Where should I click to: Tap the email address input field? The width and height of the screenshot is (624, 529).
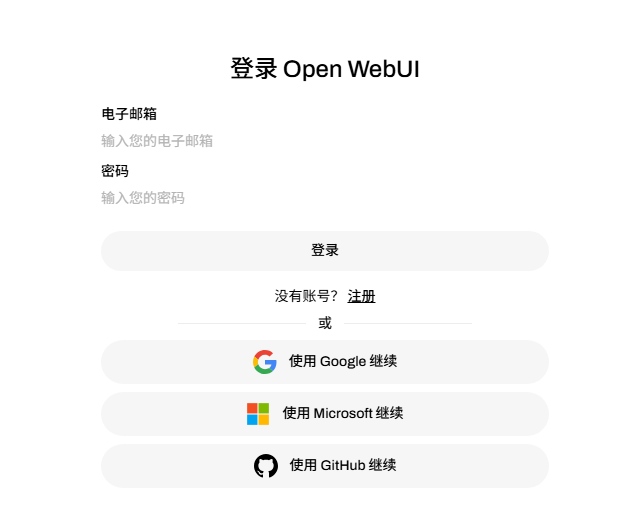tap(324, 141)
